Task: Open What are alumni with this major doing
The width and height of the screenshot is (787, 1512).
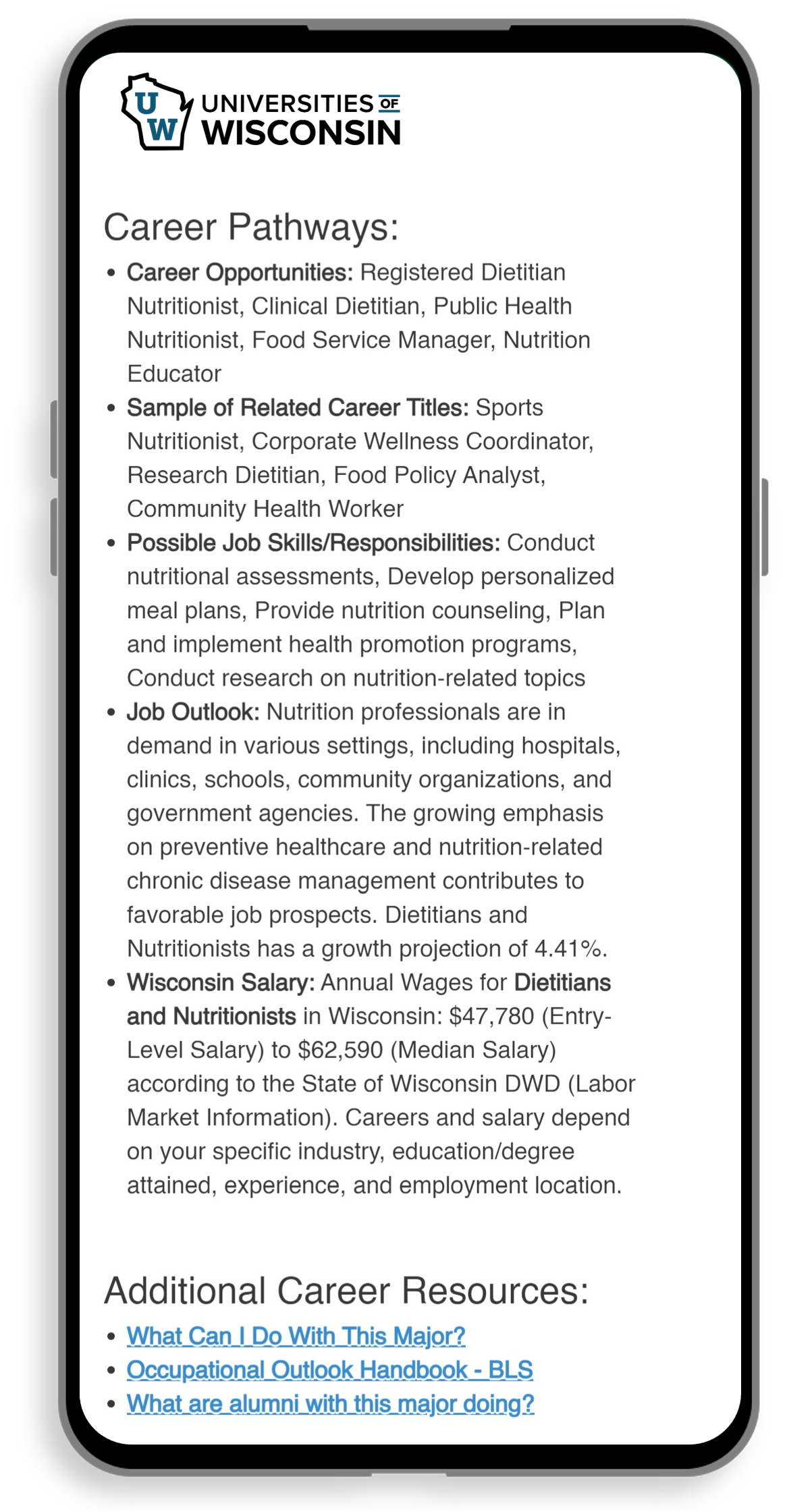Action: point(330,1403)
